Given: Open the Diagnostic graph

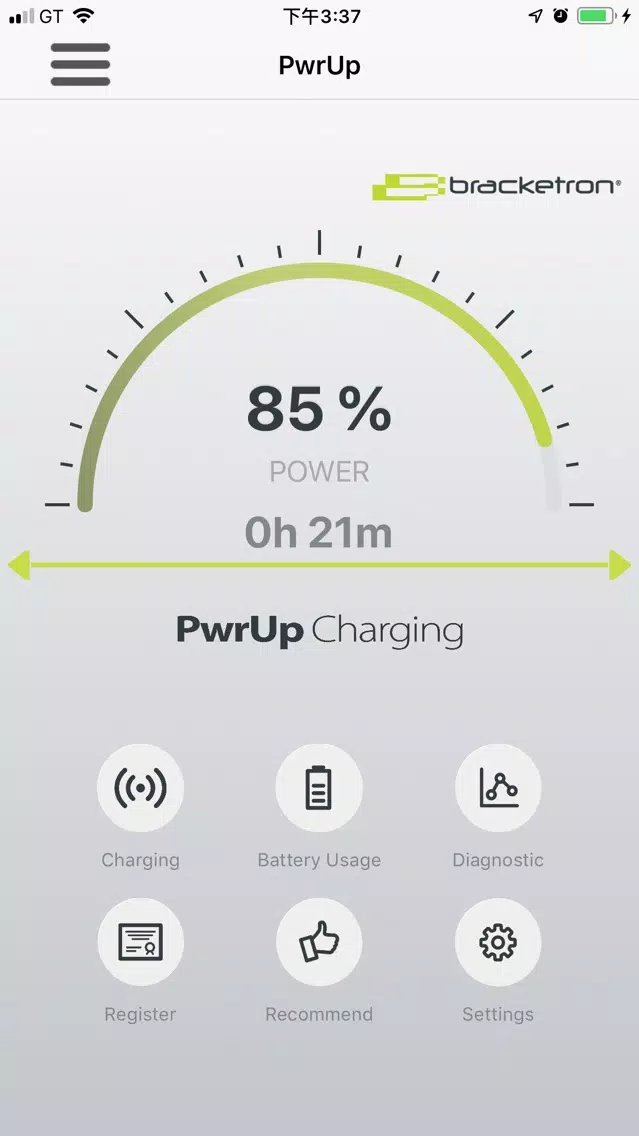Looking at the screenshot, I should [498, 788].
